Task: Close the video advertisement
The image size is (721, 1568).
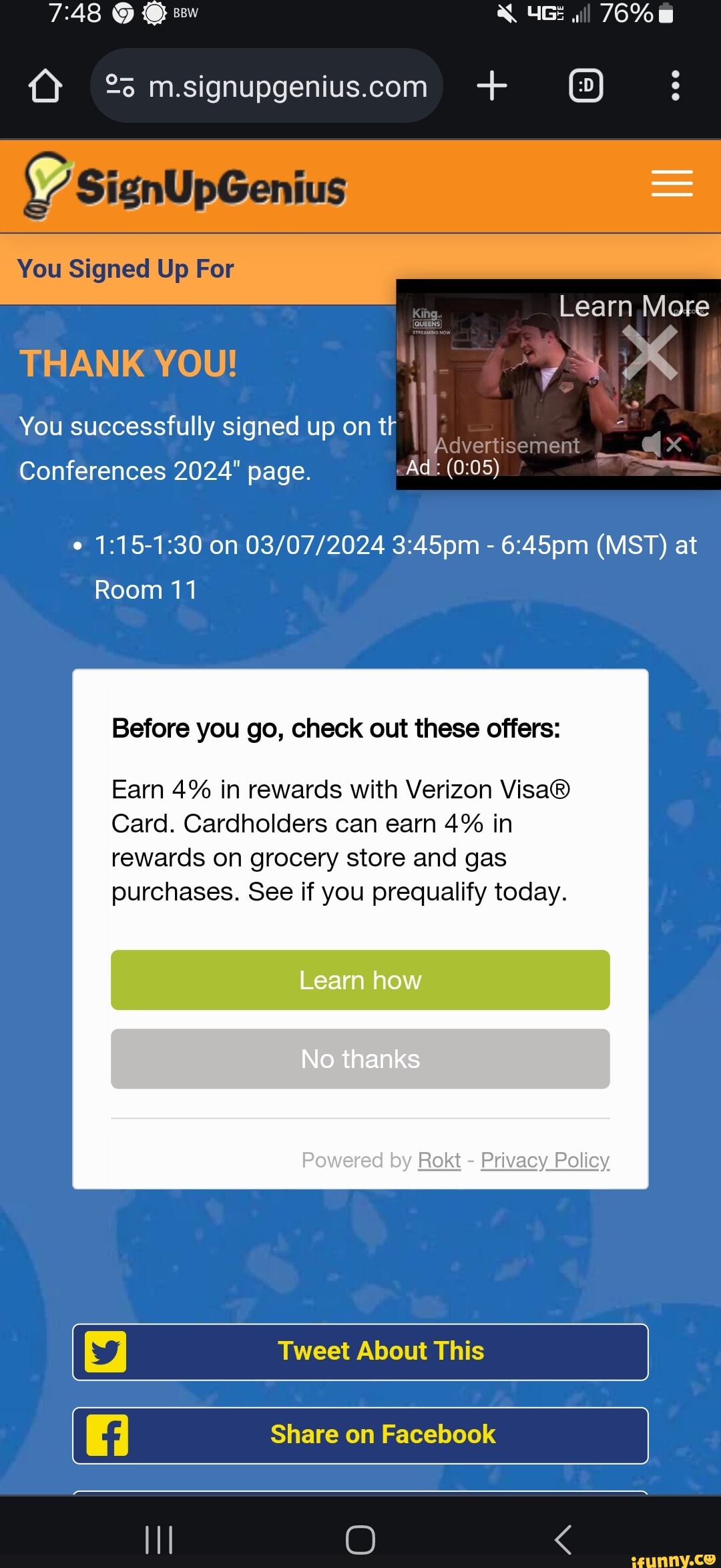Action: (650, 353)
